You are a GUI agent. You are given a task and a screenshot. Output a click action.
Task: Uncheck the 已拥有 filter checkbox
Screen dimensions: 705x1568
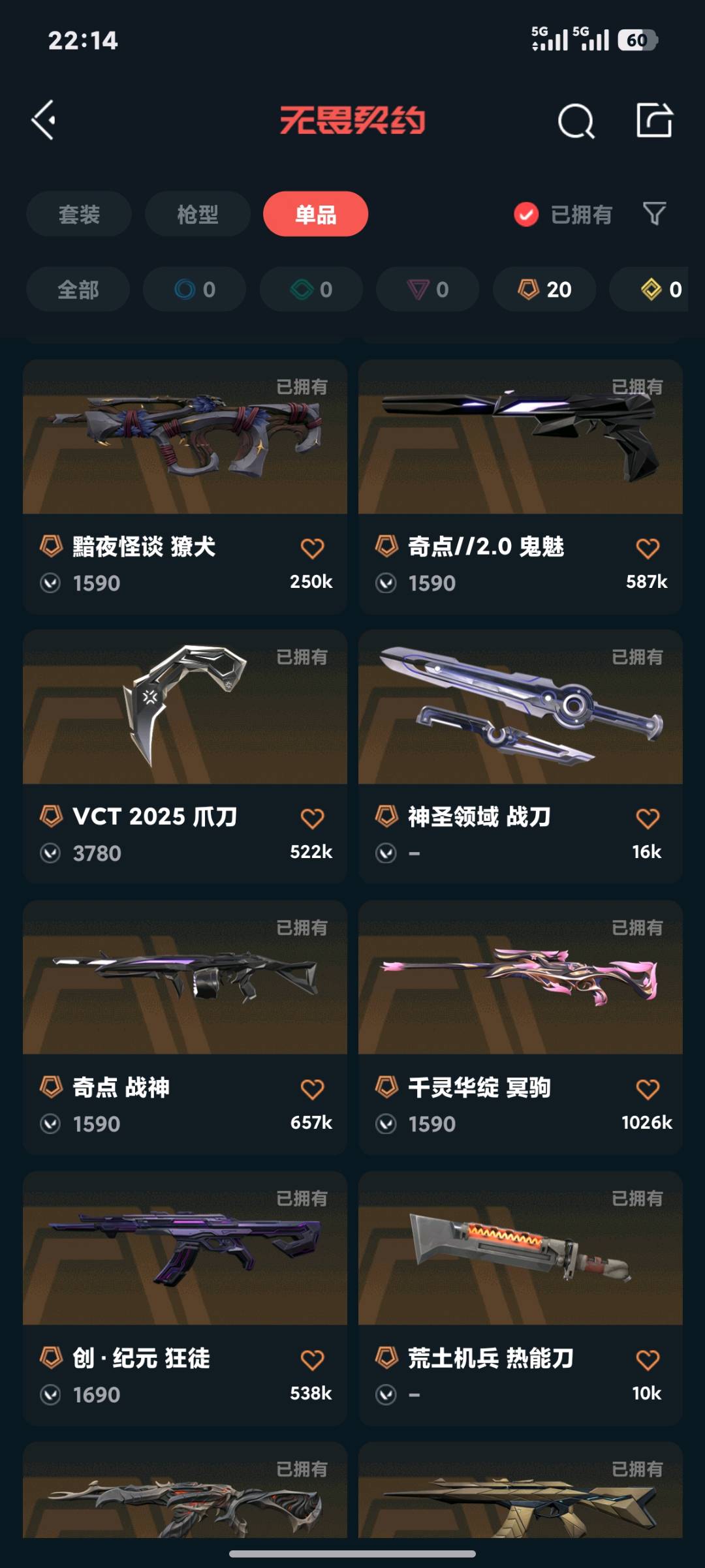click(526, 214)
